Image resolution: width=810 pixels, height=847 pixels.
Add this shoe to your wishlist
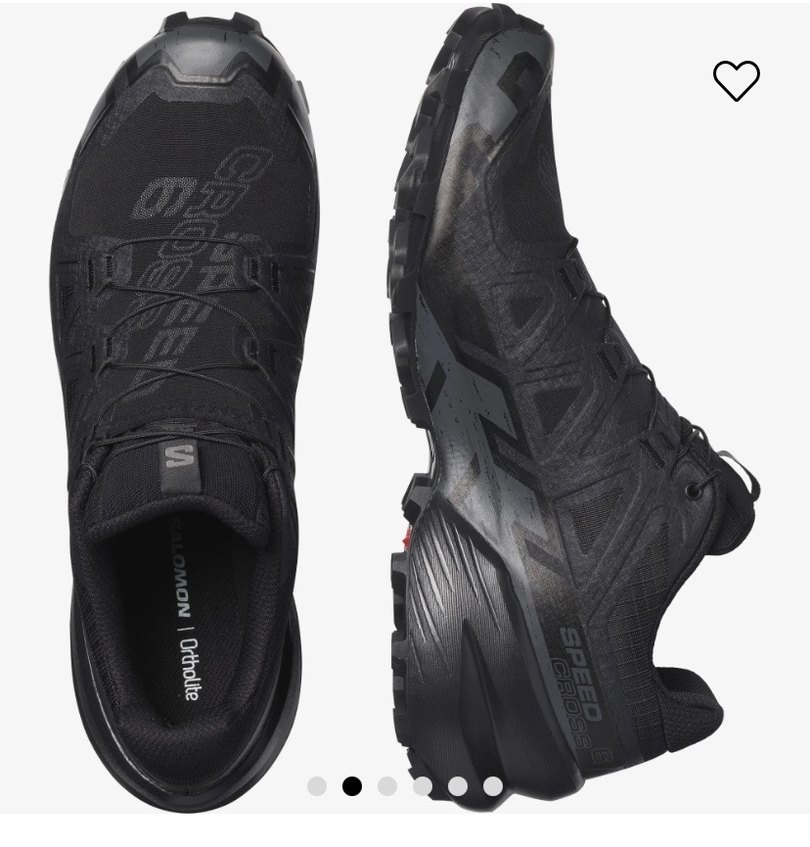736,80
